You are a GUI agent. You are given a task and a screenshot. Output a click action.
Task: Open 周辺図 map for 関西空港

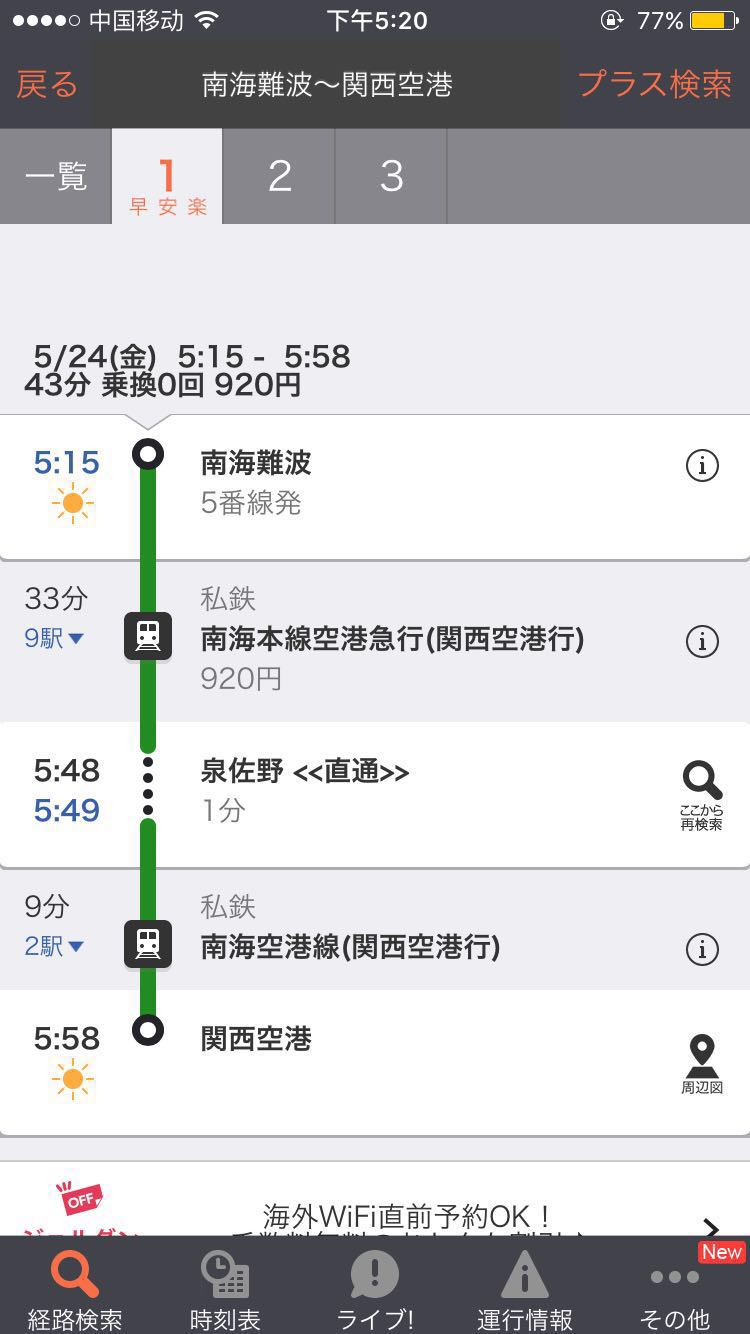tap(702, 1065)
